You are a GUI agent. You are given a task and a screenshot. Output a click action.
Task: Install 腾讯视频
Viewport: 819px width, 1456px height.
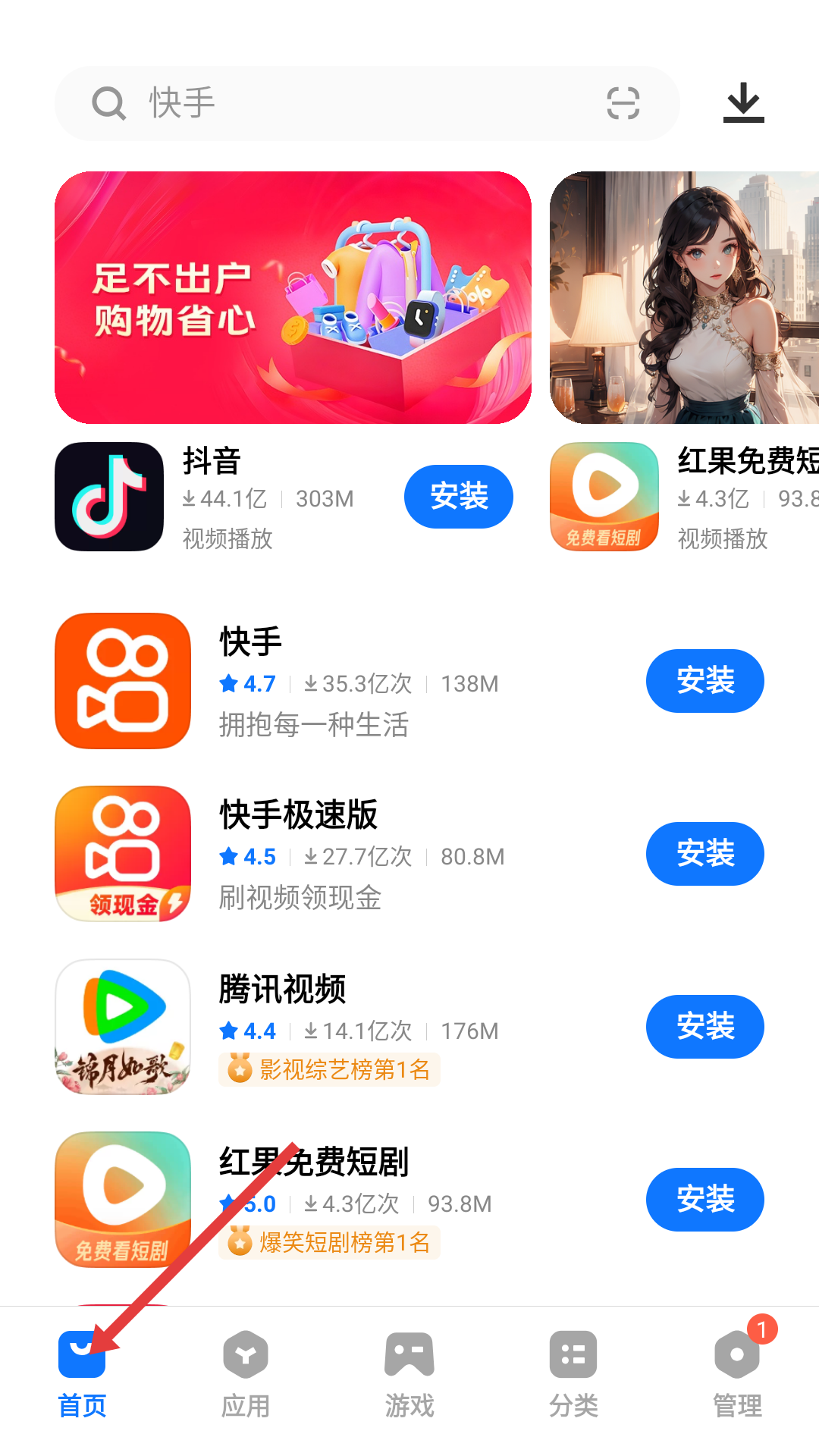click(x=705, y=1027)
